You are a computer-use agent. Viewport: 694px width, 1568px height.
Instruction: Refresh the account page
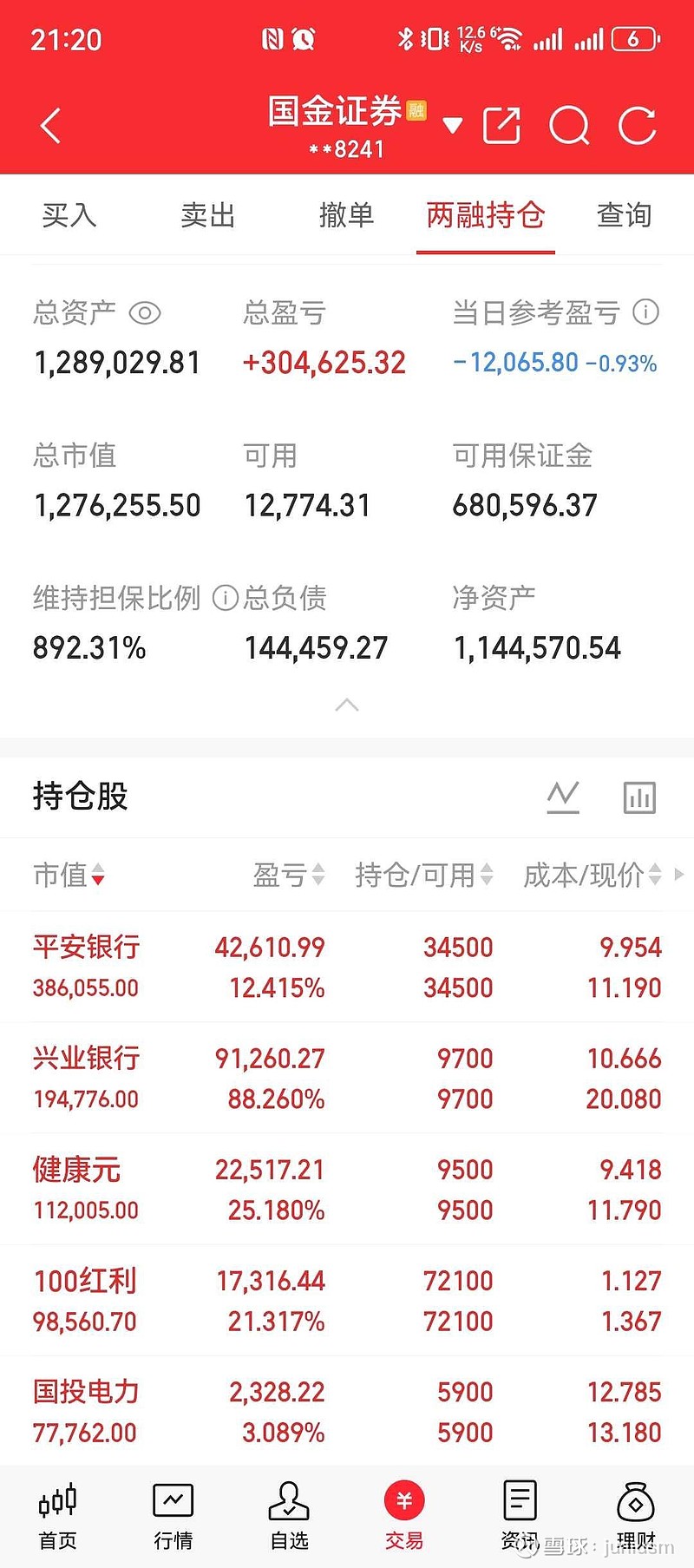(x=639, y=126)
